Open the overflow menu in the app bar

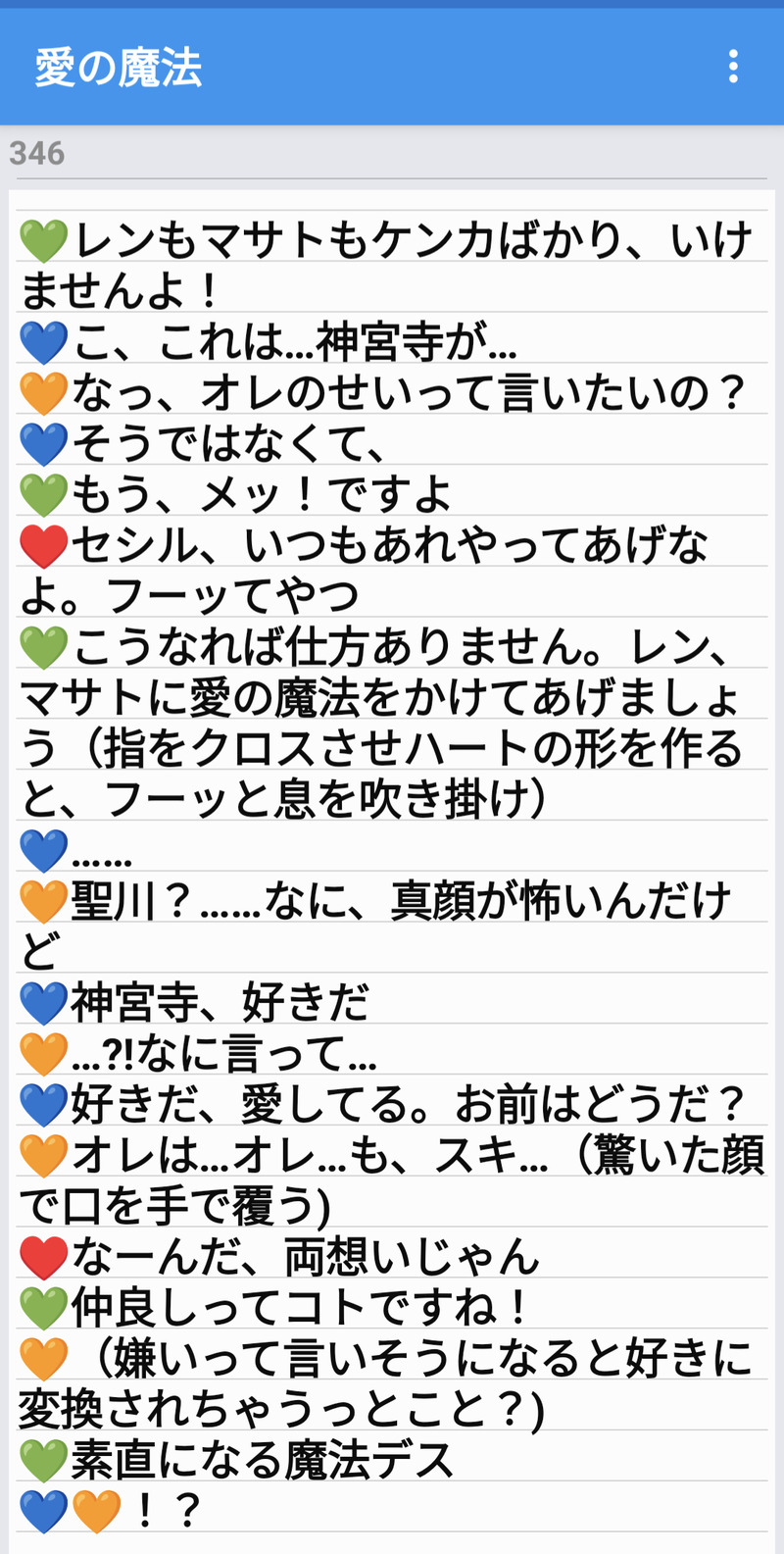pyautogui.click(x=733, y=67)
